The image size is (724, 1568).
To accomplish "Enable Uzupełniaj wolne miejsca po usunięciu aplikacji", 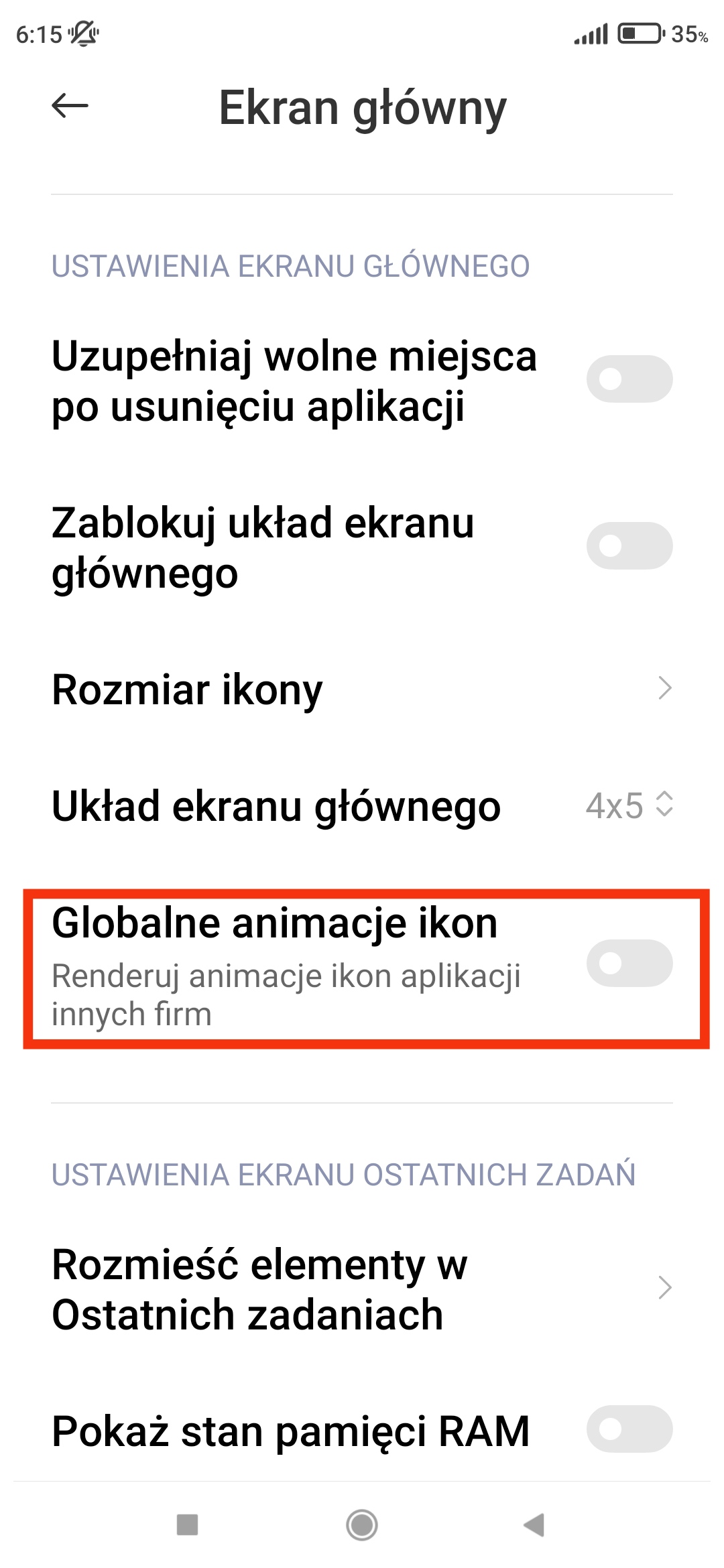I will pos(629,379).
